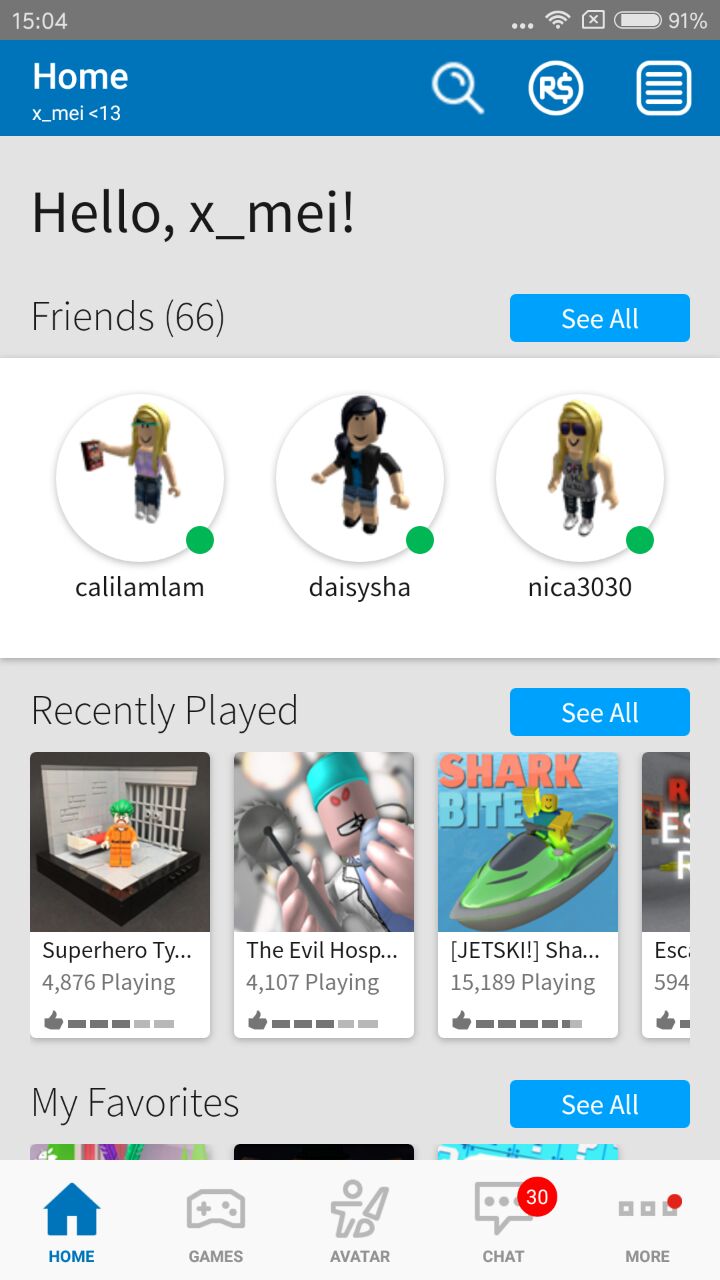The width and height of the screenshot is (720, 1280).
Task: Open daisysha's profile
Action: 360,480
